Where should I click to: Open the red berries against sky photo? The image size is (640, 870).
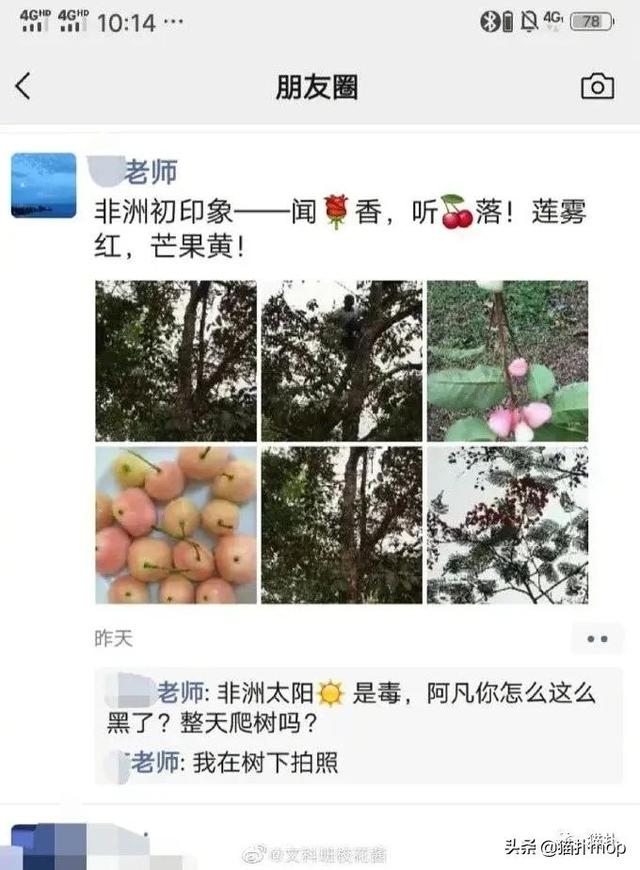[507, 525]
